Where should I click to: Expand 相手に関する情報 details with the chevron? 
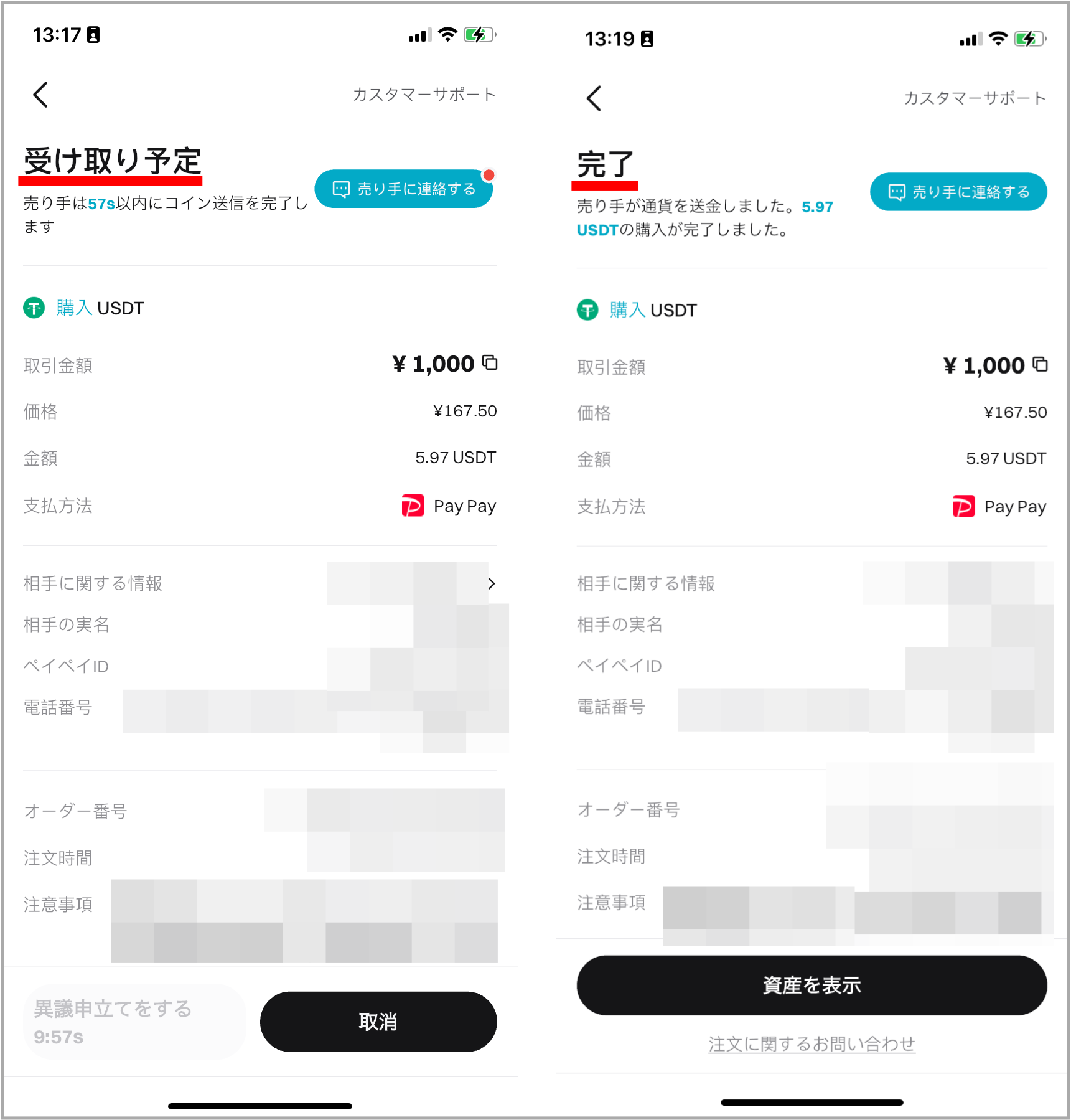(492, 583)
